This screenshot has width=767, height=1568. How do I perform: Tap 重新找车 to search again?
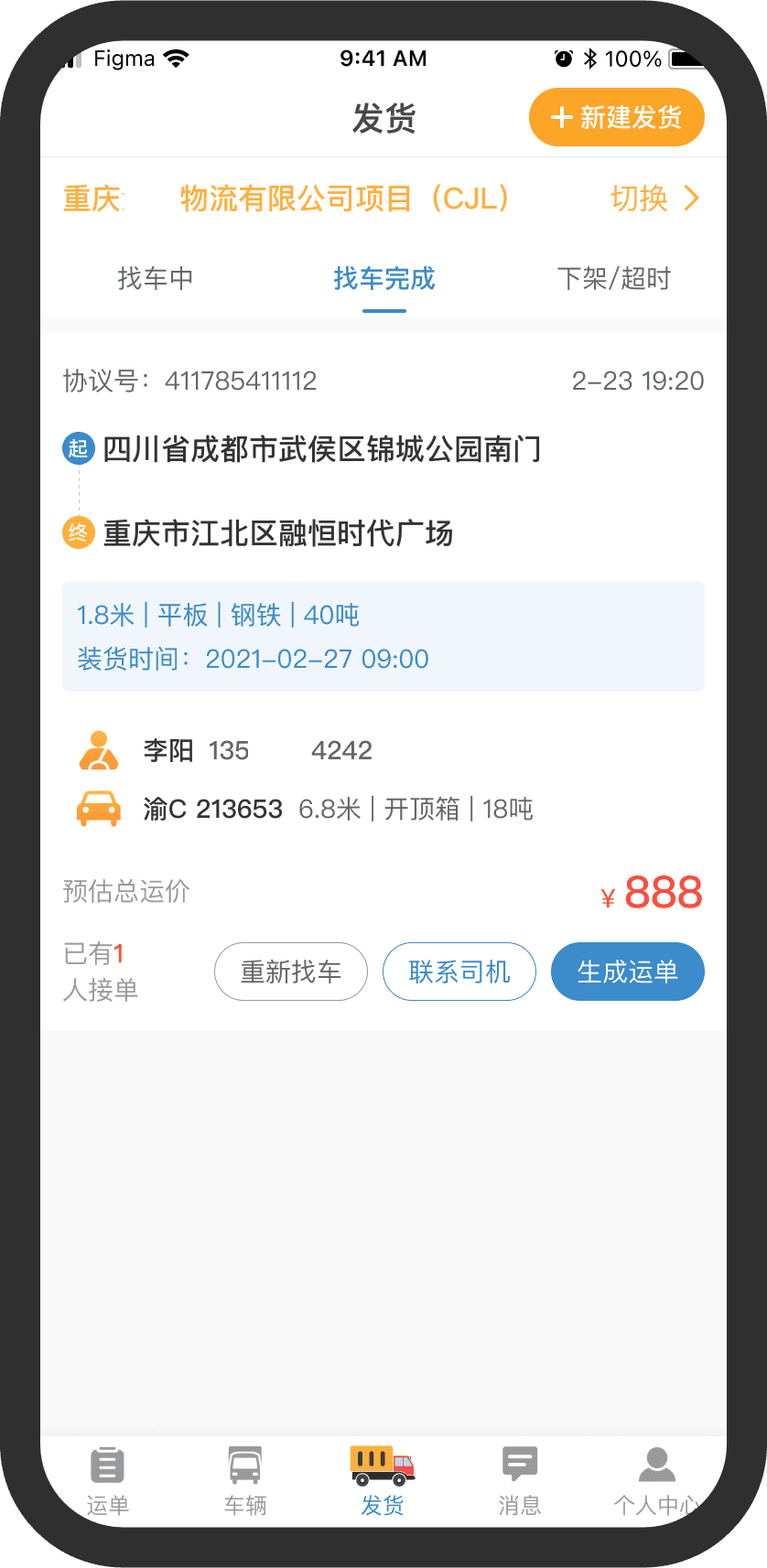click(291, 972)
